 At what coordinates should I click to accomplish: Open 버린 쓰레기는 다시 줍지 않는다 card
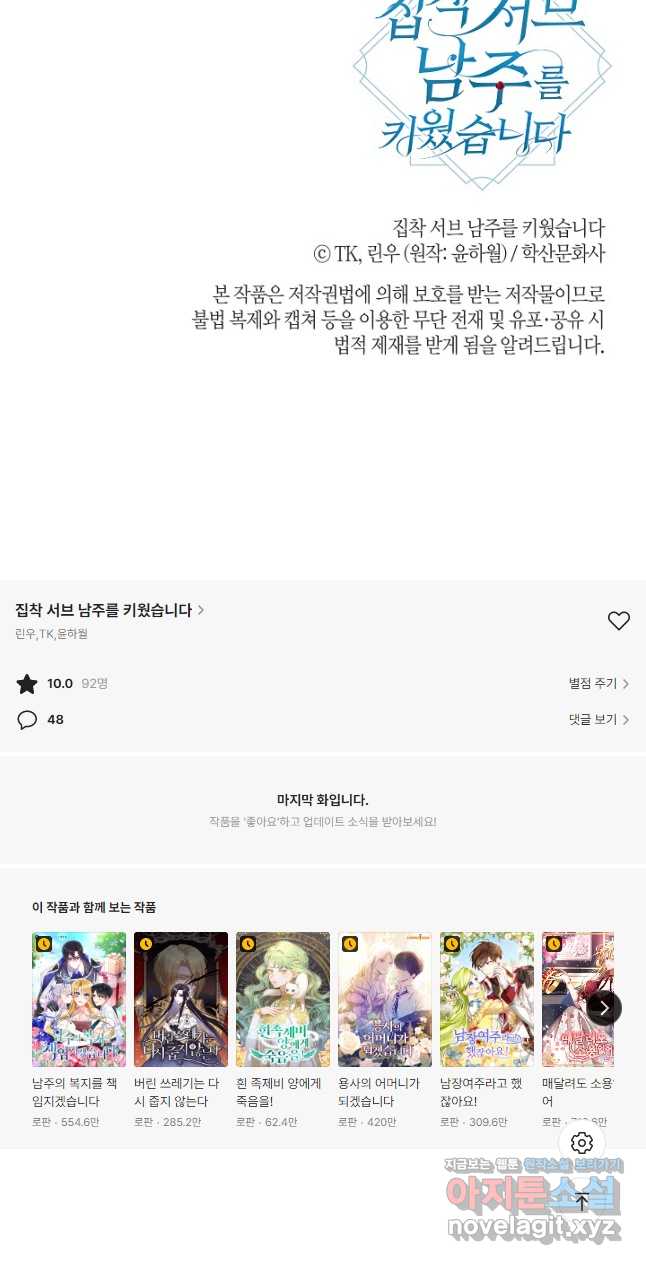181,1000
